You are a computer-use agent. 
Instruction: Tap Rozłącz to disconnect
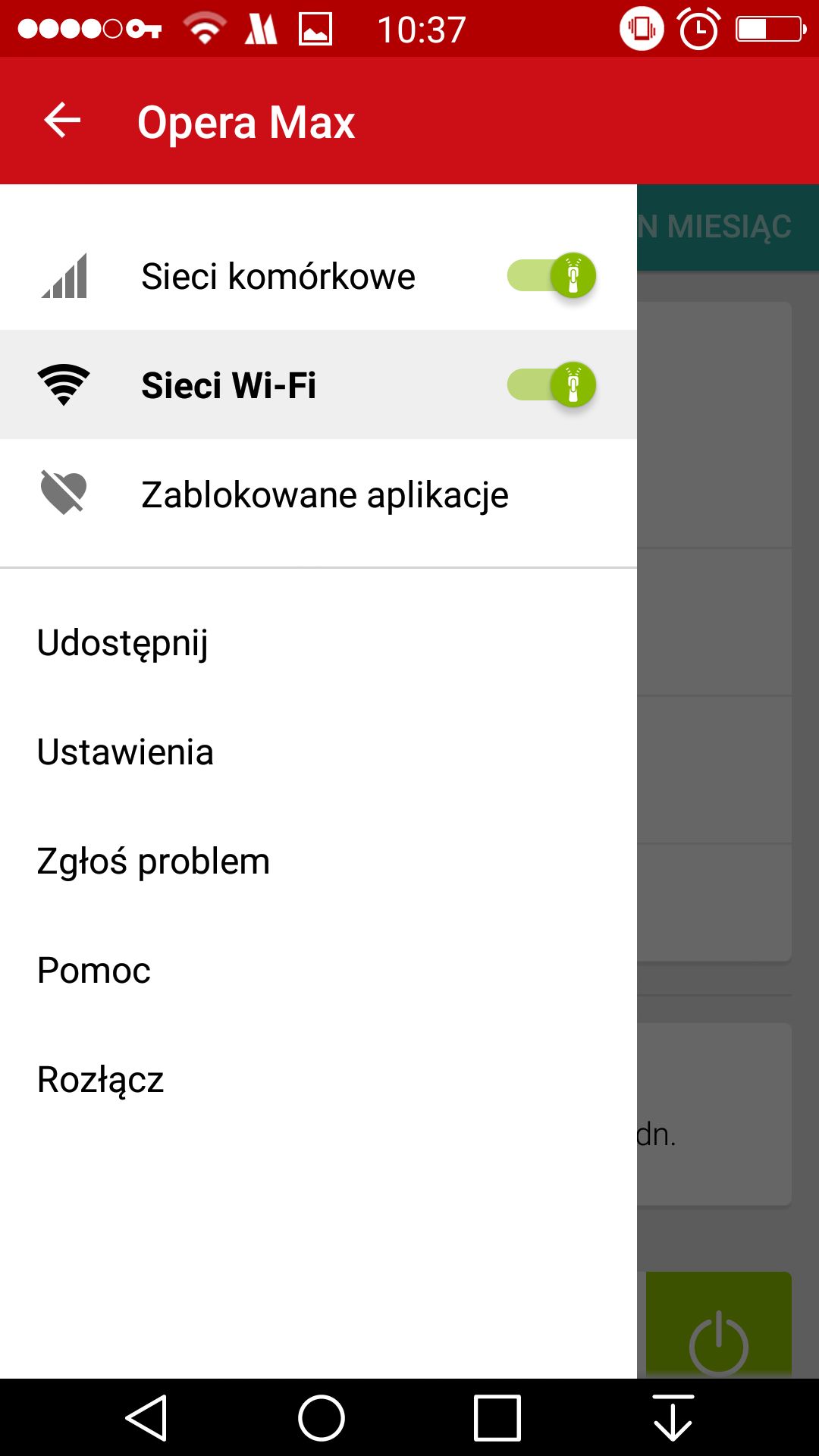point(318,1080)
